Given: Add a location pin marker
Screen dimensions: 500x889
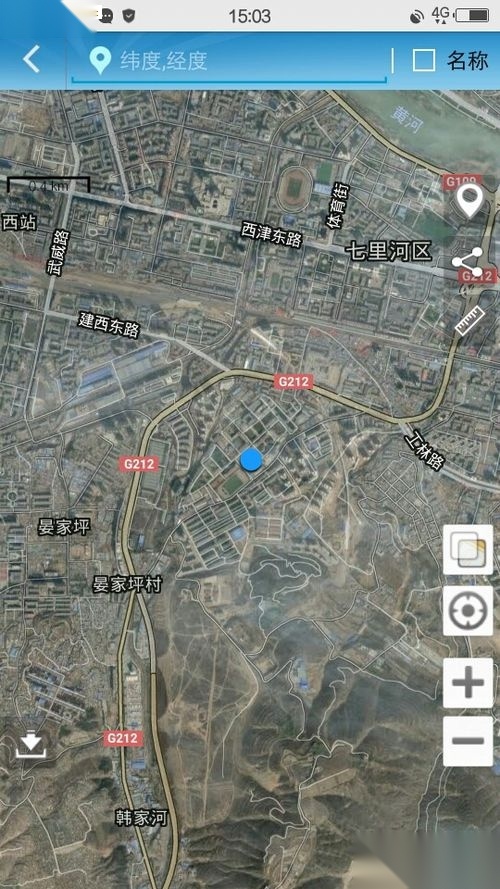Looking at the screenshot, I should point(470,201).
